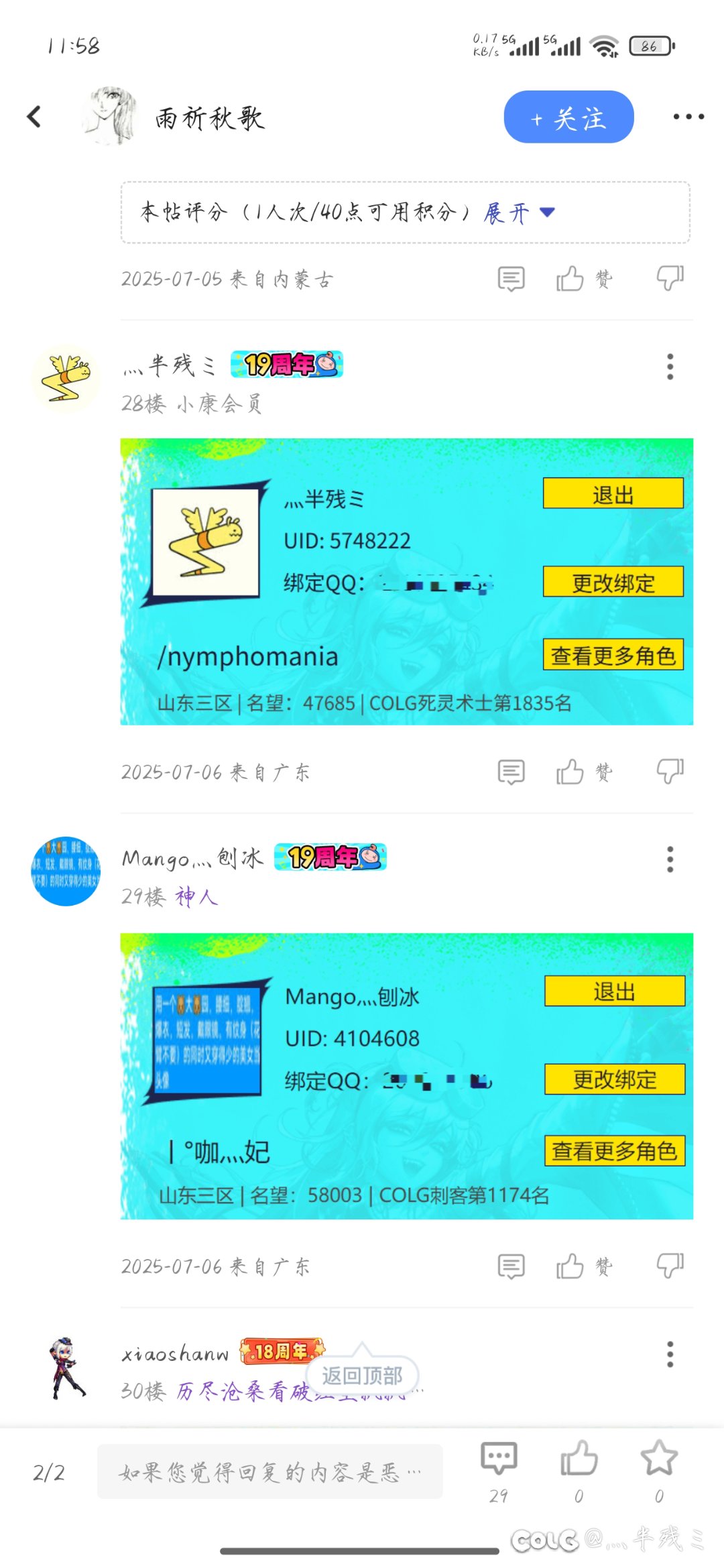This screenshot has width=724, height=1568.
Task: Focus the reply input field
Action: 269,1472
